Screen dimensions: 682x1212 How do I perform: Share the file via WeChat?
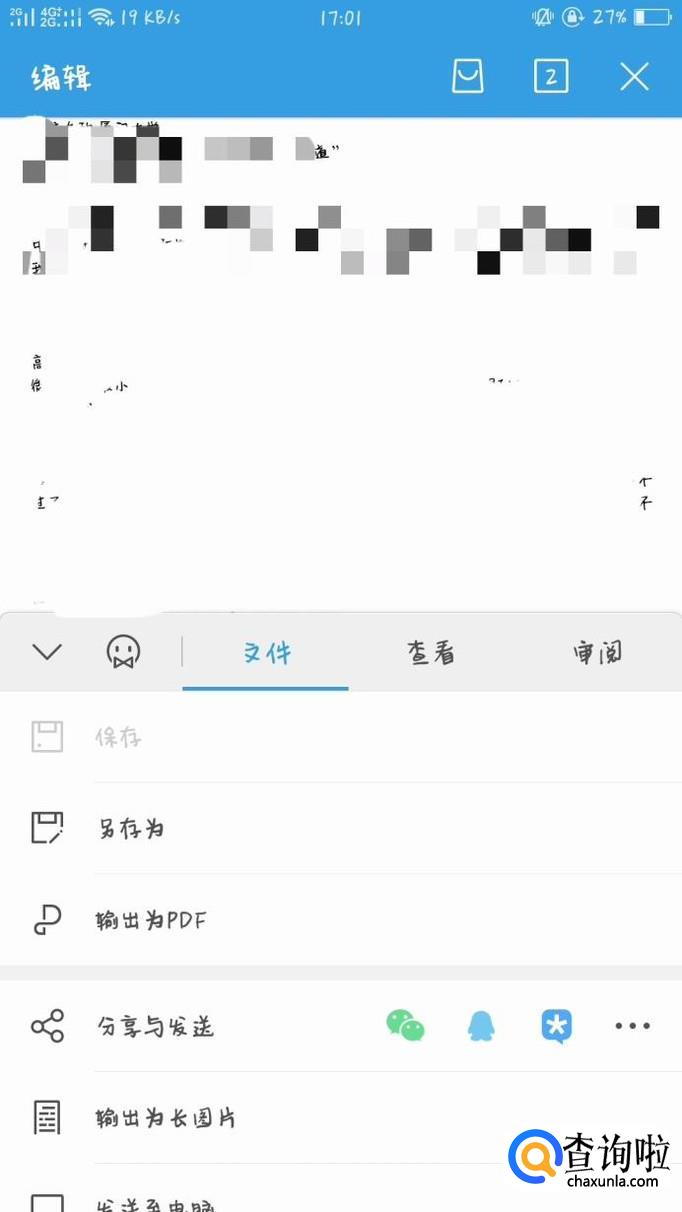tap(405, 1026)
